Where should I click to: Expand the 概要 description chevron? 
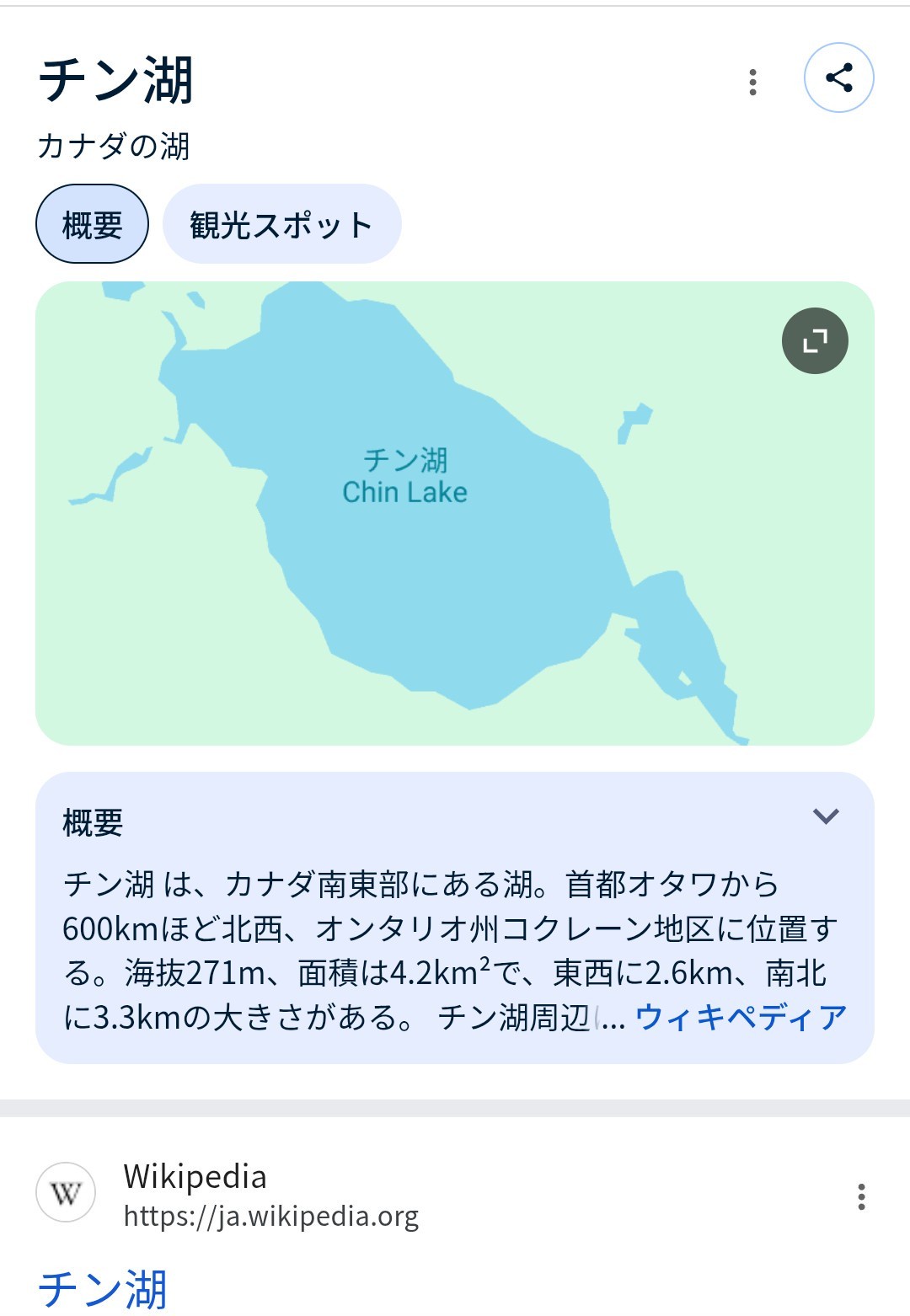pyautogui.click(x=825, y=816)
